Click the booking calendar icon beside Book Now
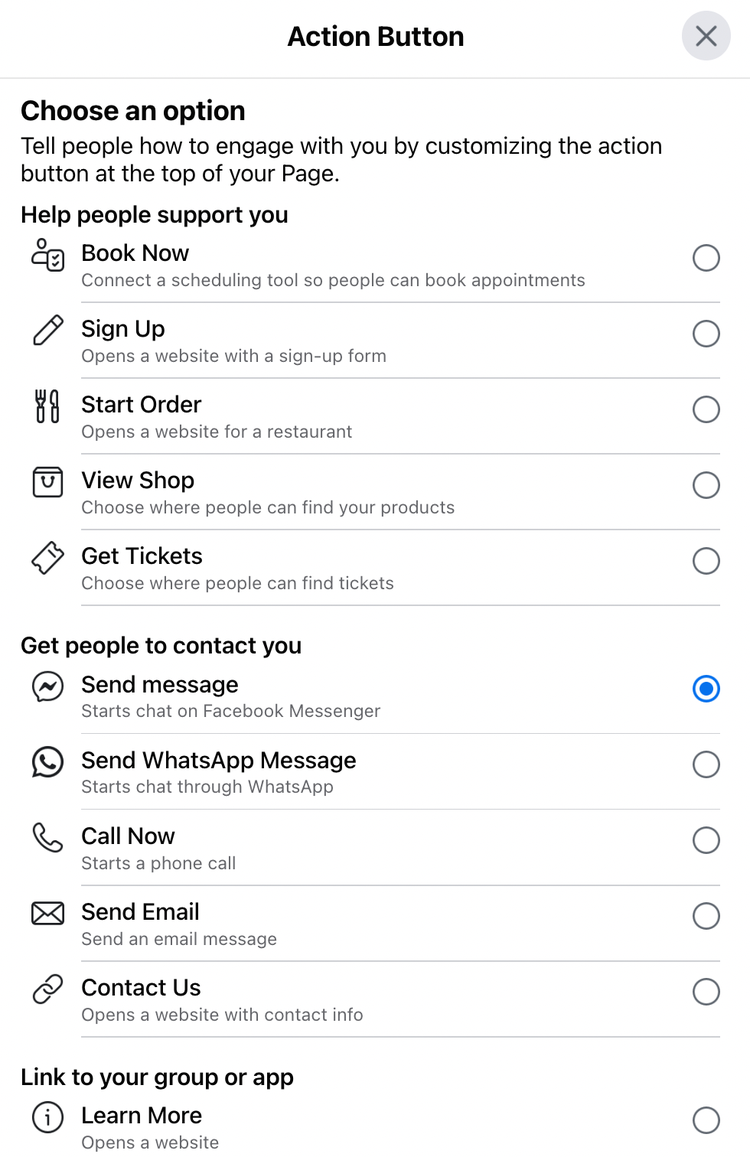Image resolution: width=750 pixels, height=1157 pixels. (x=47, y=256)
